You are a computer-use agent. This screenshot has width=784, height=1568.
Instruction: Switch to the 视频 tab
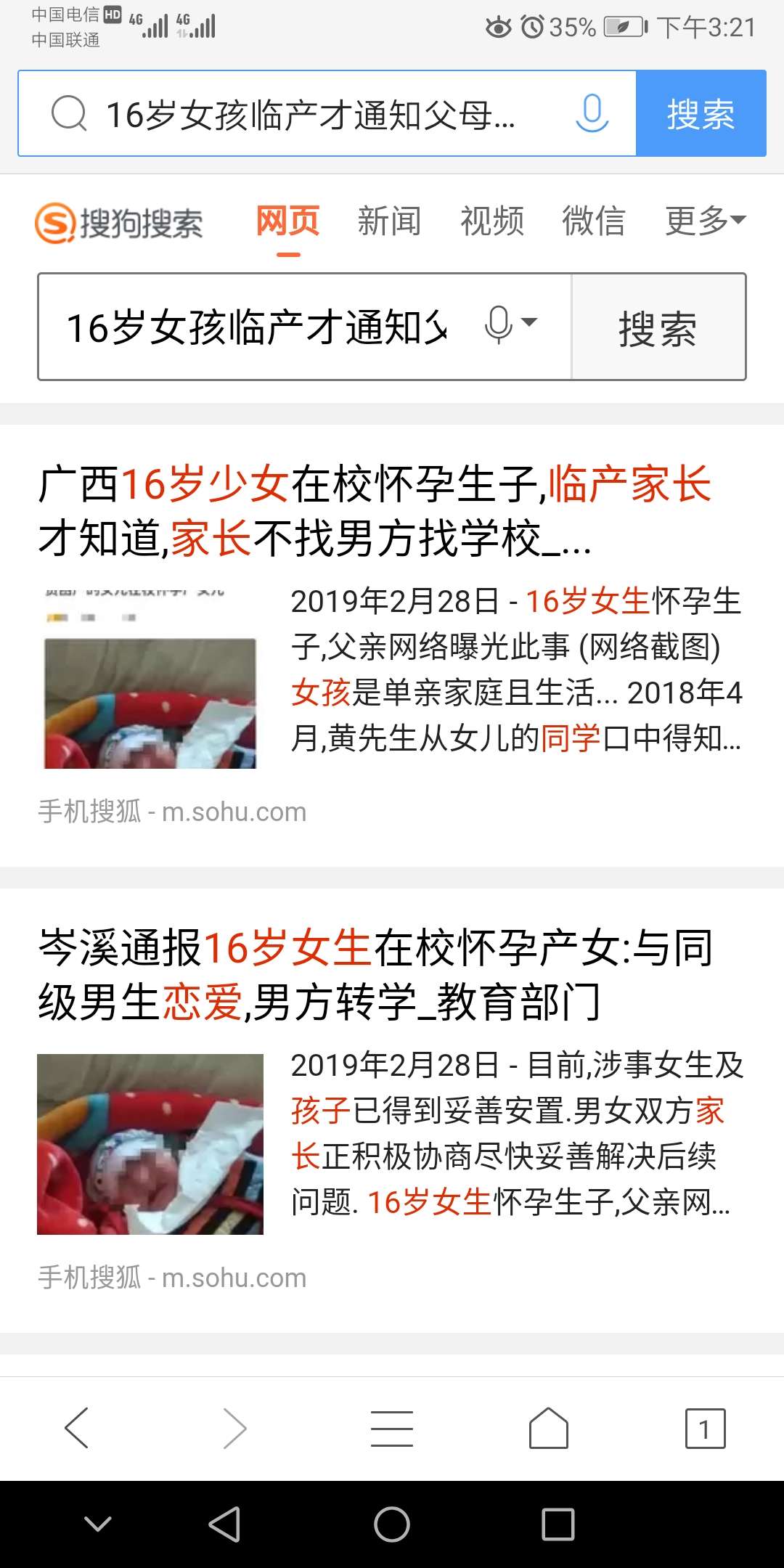point(491,221)
